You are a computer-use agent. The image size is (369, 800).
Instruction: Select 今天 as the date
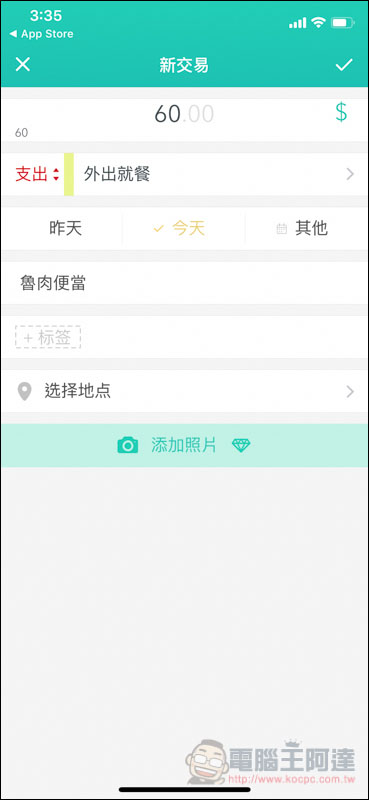pyautogui.click(x=184, y=229)
